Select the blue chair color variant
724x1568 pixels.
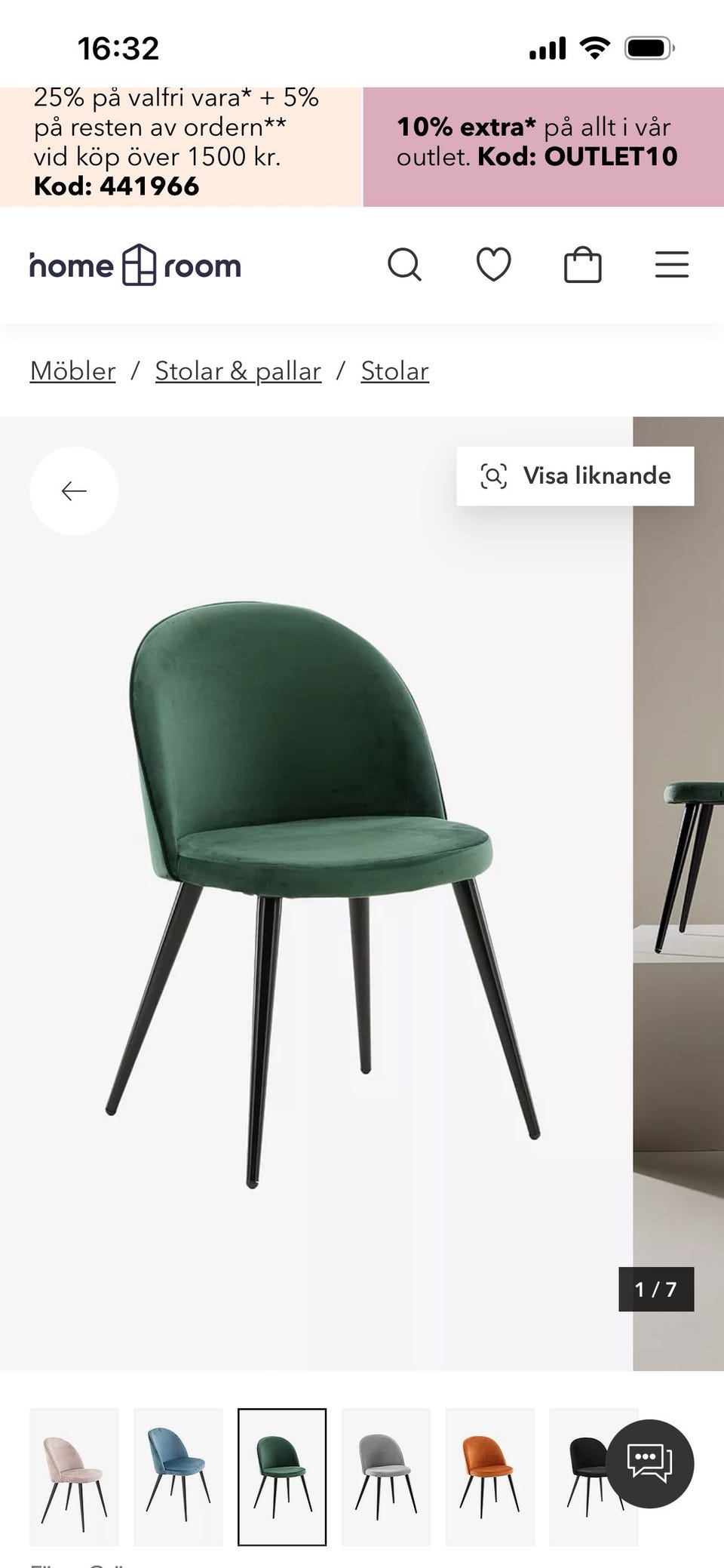(178, 1477)
